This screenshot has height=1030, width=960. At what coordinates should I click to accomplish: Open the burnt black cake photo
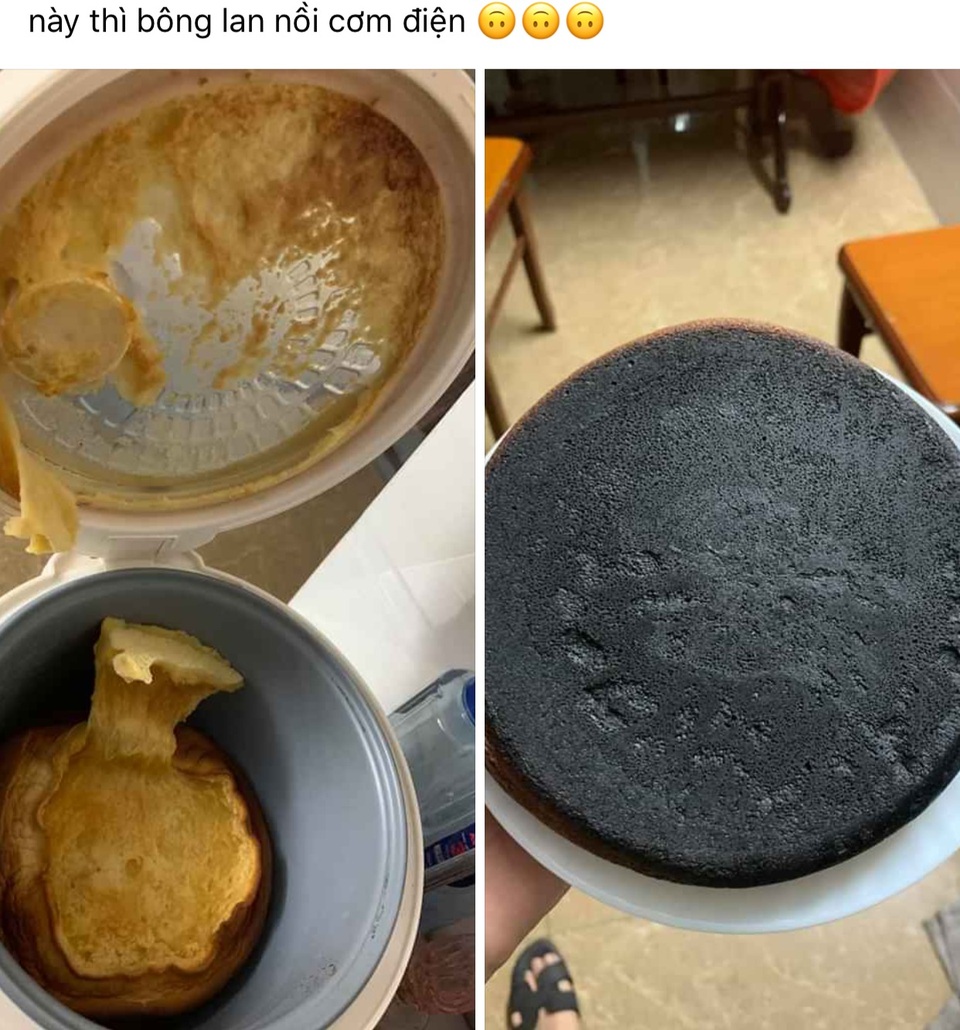722,548
